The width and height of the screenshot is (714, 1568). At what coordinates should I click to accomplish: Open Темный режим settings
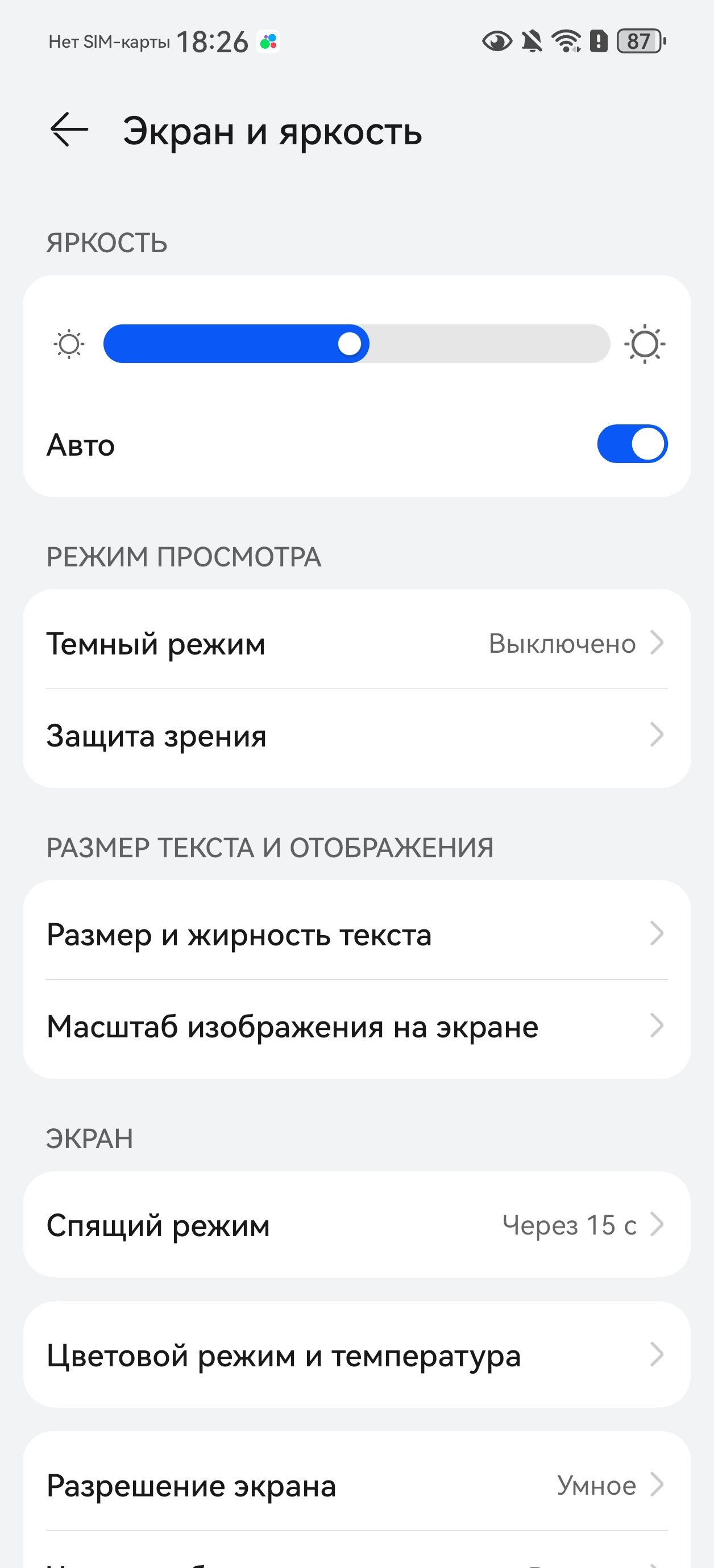[356, 643]
